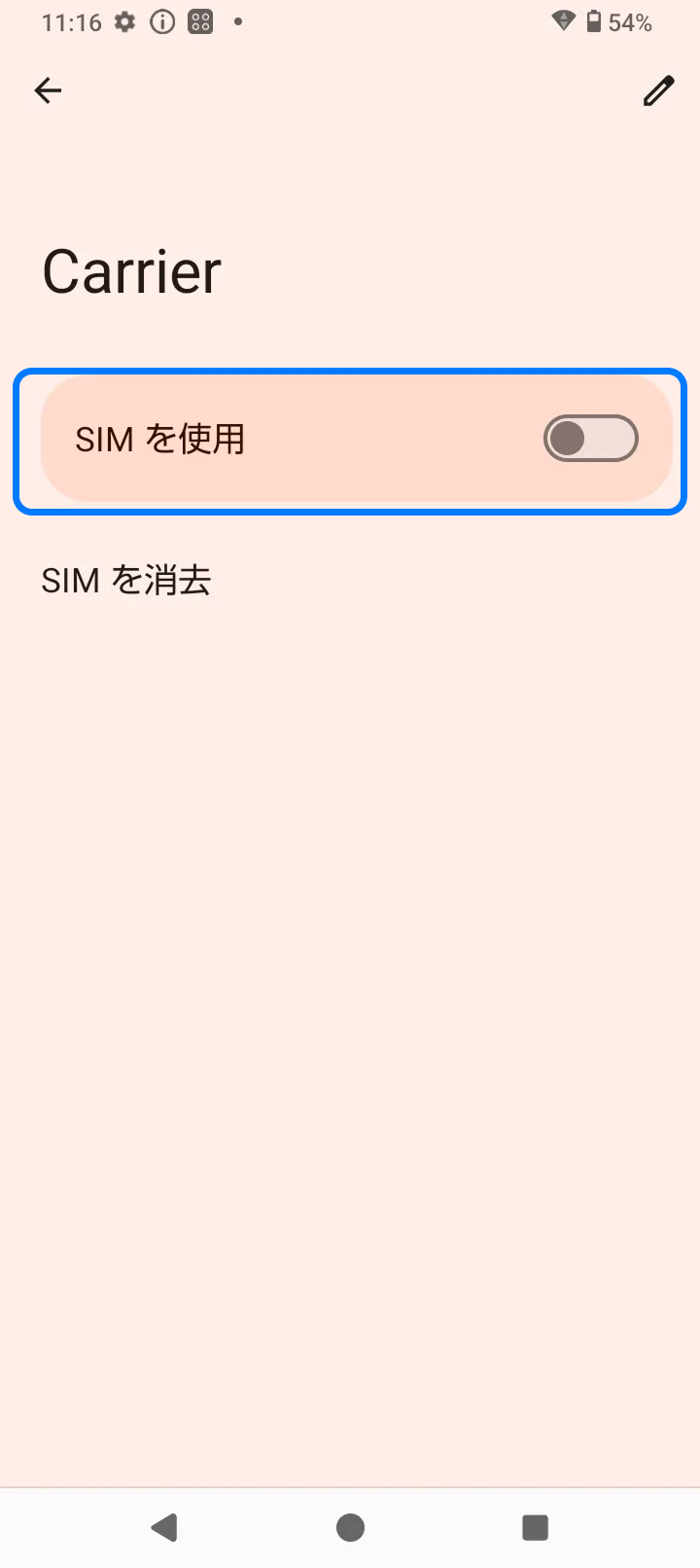Open the pencil edit icon
Image resolution: width=700 pixels, height=1568 pixels.
(658, 91)
